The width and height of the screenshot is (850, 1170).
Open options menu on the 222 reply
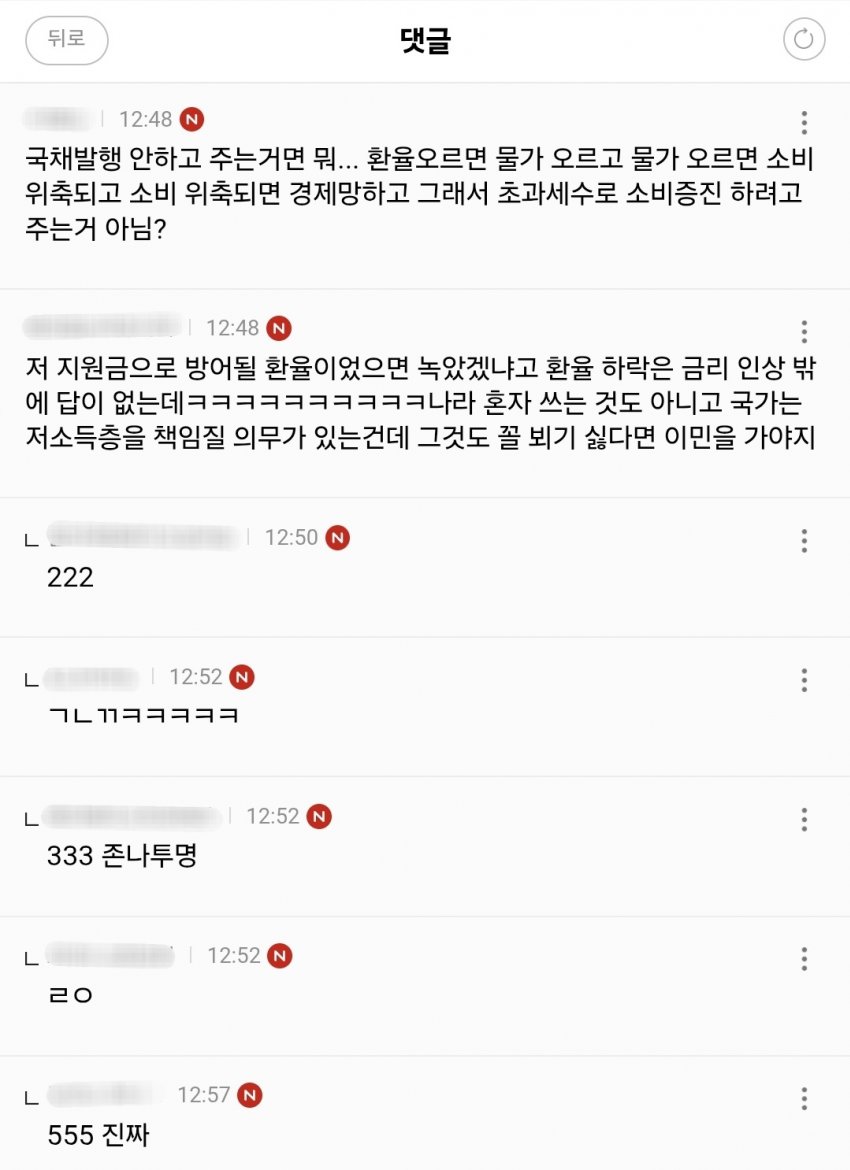tap(804, 541)
